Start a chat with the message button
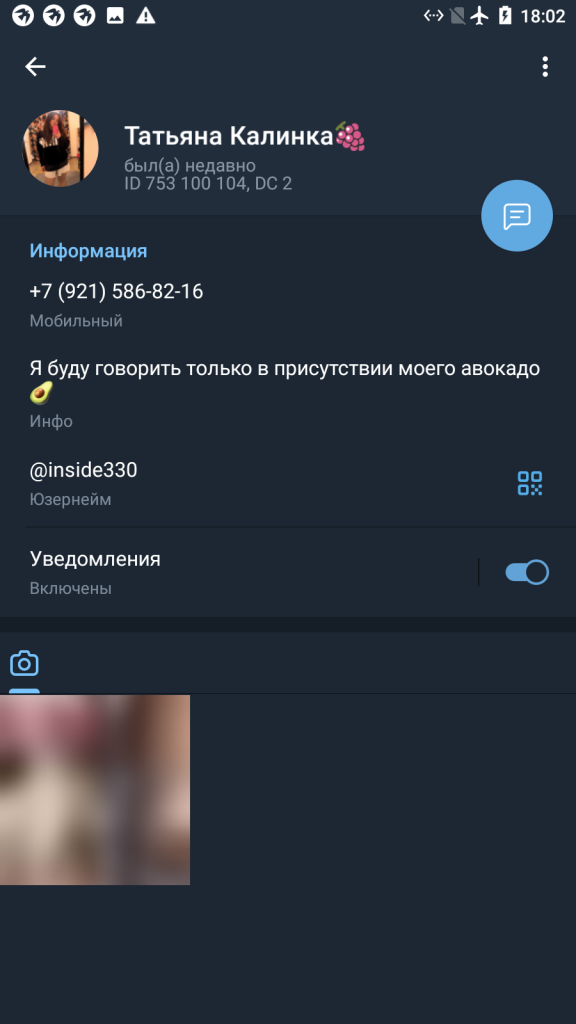Screen dimensions: 576x1024 click(x=517, y=216)
